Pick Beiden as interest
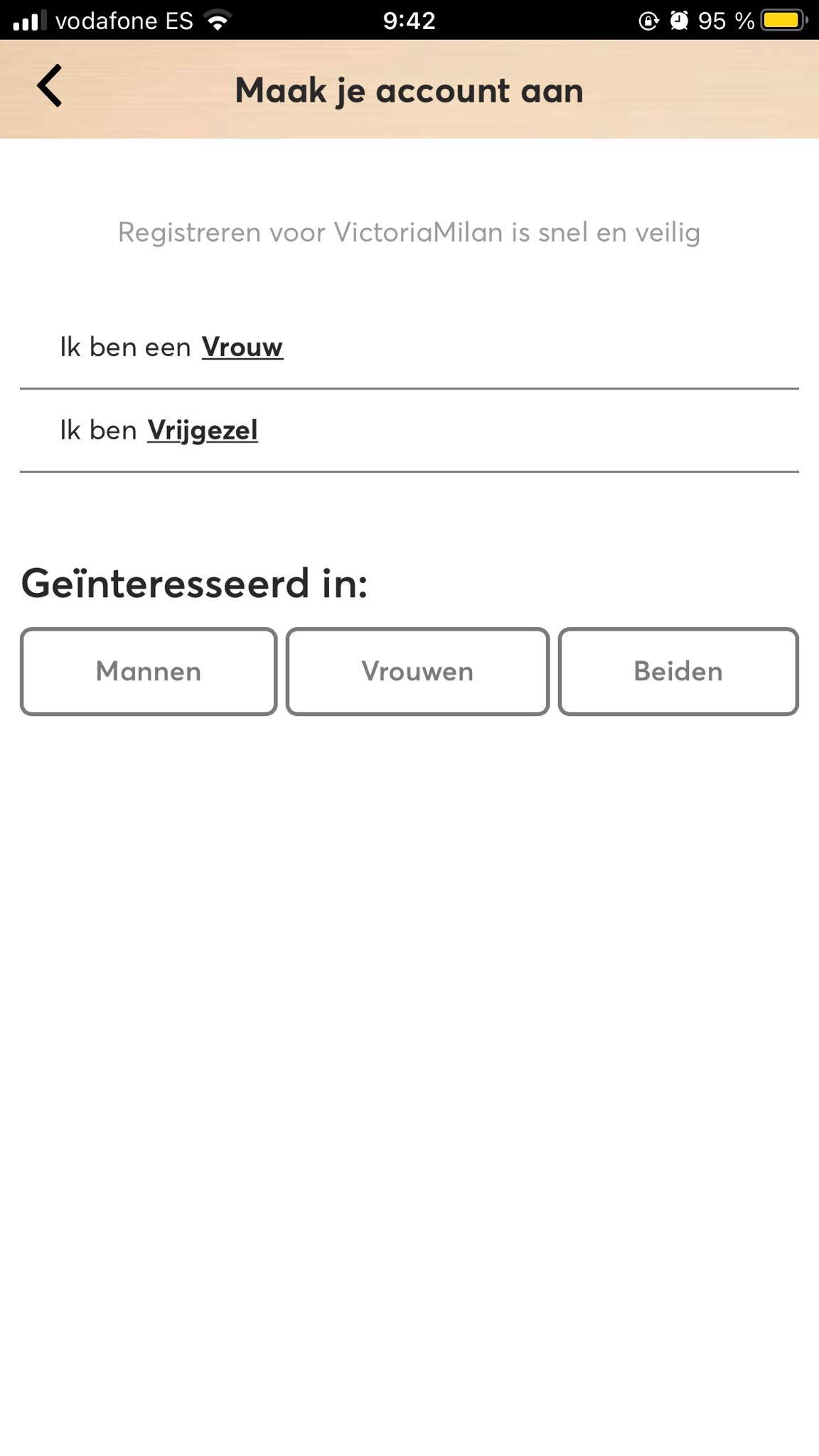 point(678,671)
